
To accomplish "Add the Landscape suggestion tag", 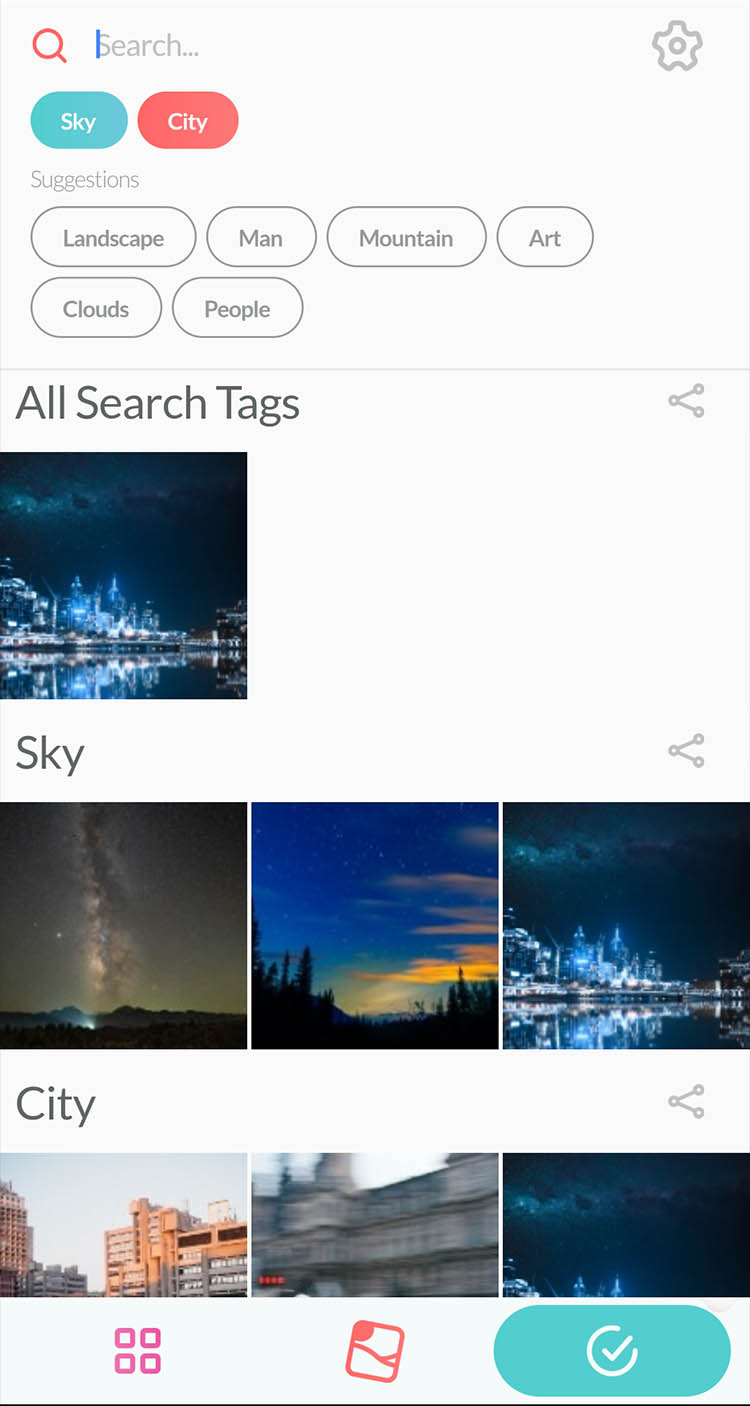I will 113,238.
